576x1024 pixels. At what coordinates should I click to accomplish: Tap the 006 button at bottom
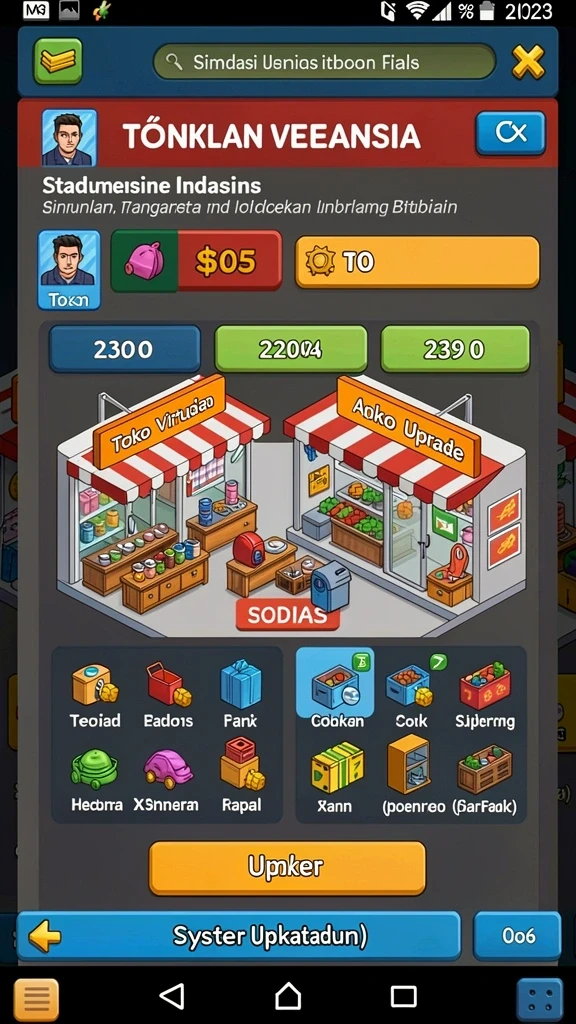(x=517, y=936)
